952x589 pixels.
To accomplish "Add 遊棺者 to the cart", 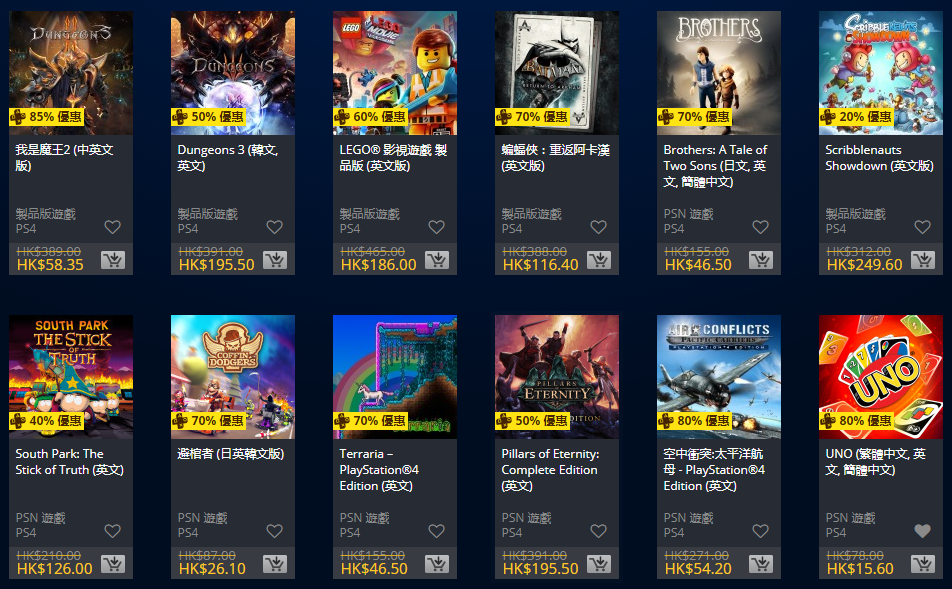I will point(274,565).
